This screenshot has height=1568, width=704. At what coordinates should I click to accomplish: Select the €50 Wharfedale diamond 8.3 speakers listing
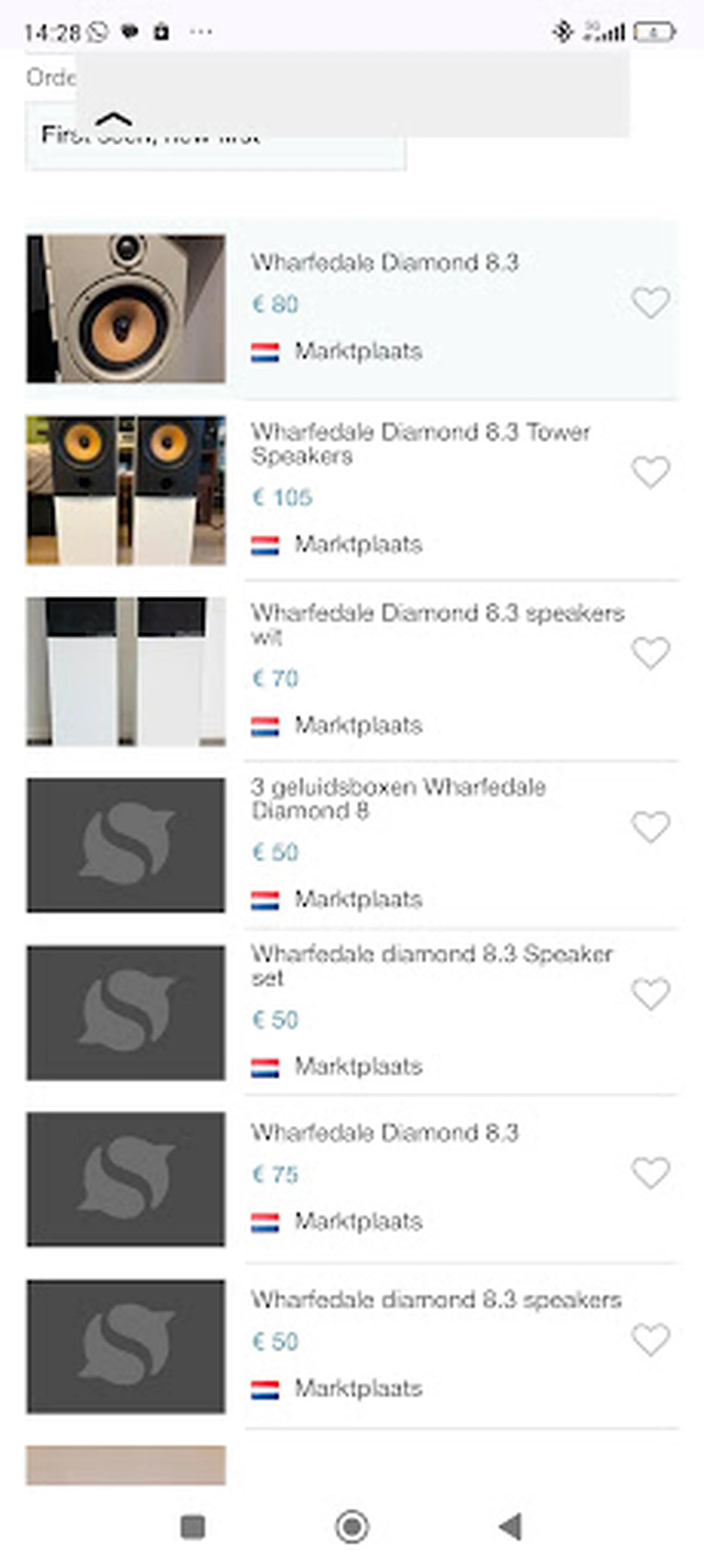pos(436,1300)
